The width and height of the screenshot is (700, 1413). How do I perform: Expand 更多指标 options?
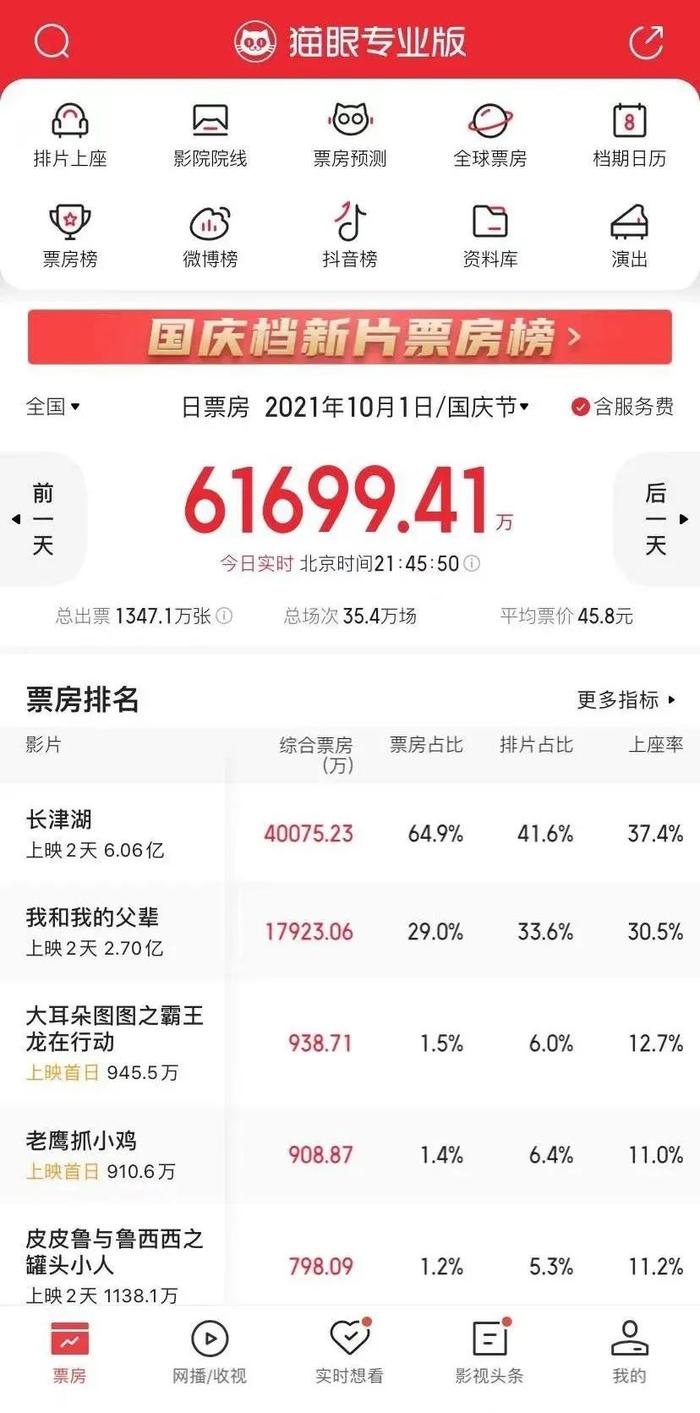pos(626,700)
